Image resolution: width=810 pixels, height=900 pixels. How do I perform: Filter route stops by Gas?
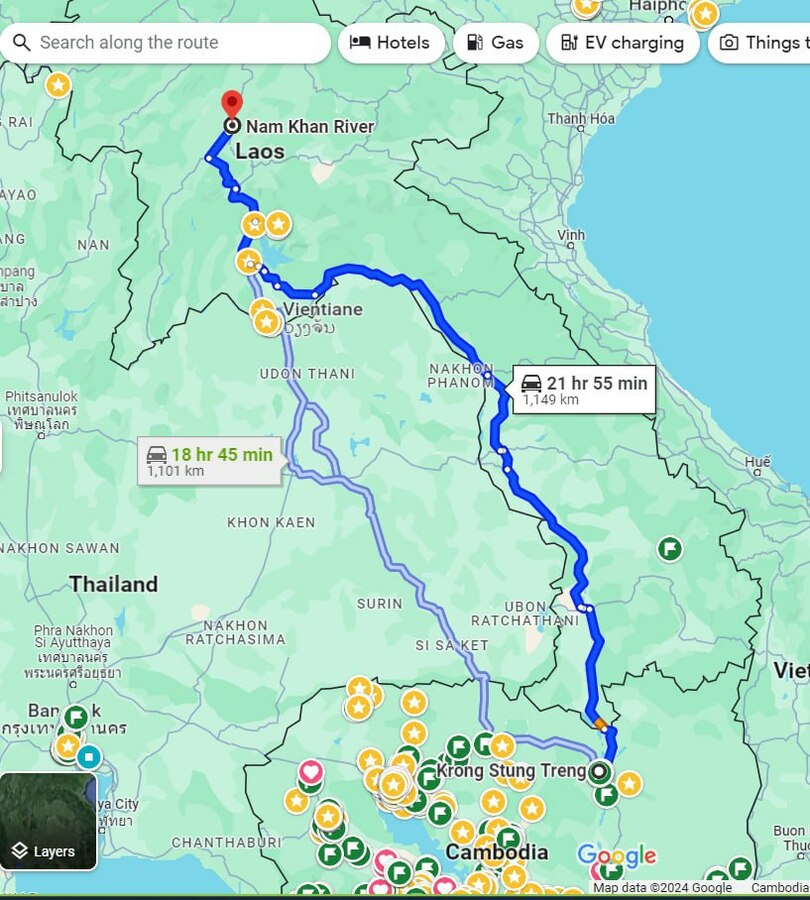click(x=495, y=43)
